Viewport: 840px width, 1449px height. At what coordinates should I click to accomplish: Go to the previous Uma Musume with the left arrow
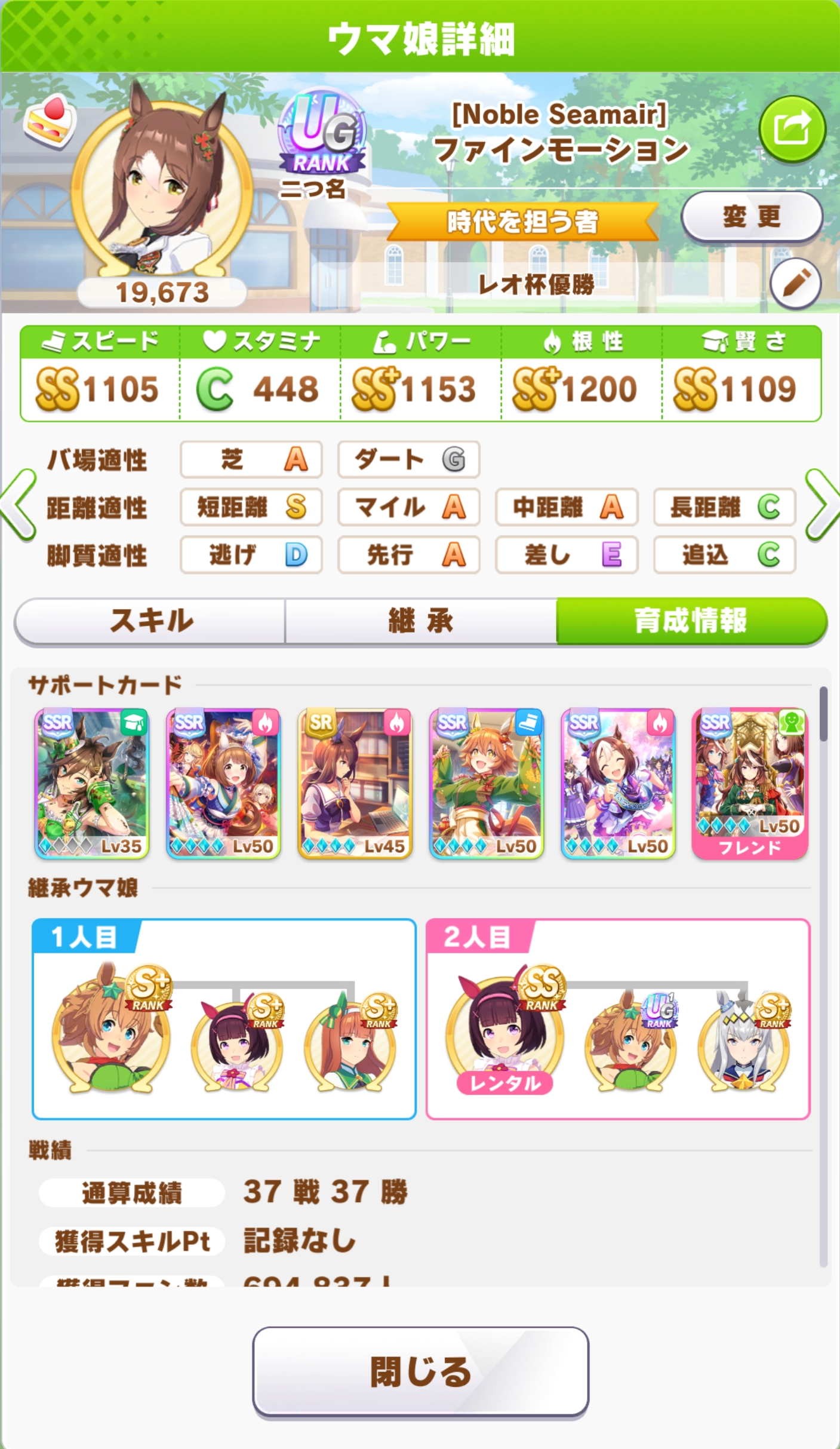[x=19, y=505]
